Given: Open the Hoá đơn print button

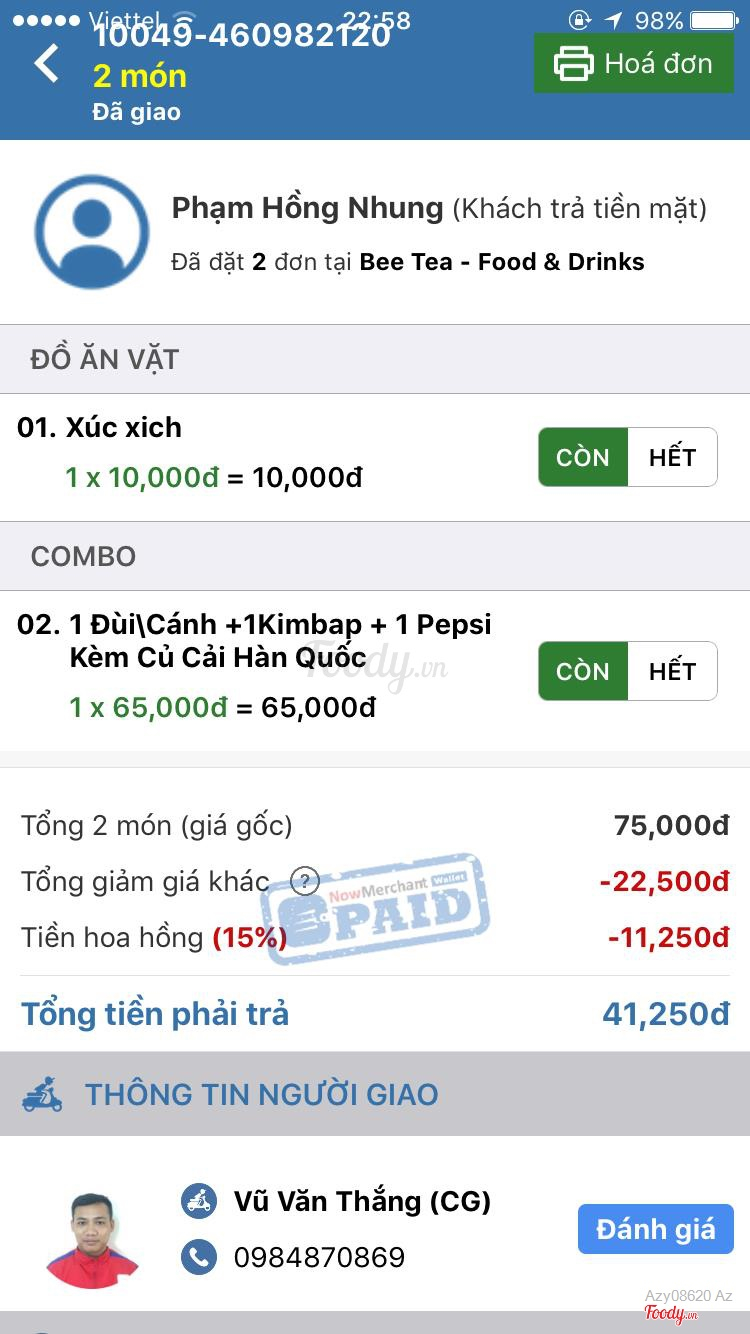Looking at the screenshot, I should [633, 64].
